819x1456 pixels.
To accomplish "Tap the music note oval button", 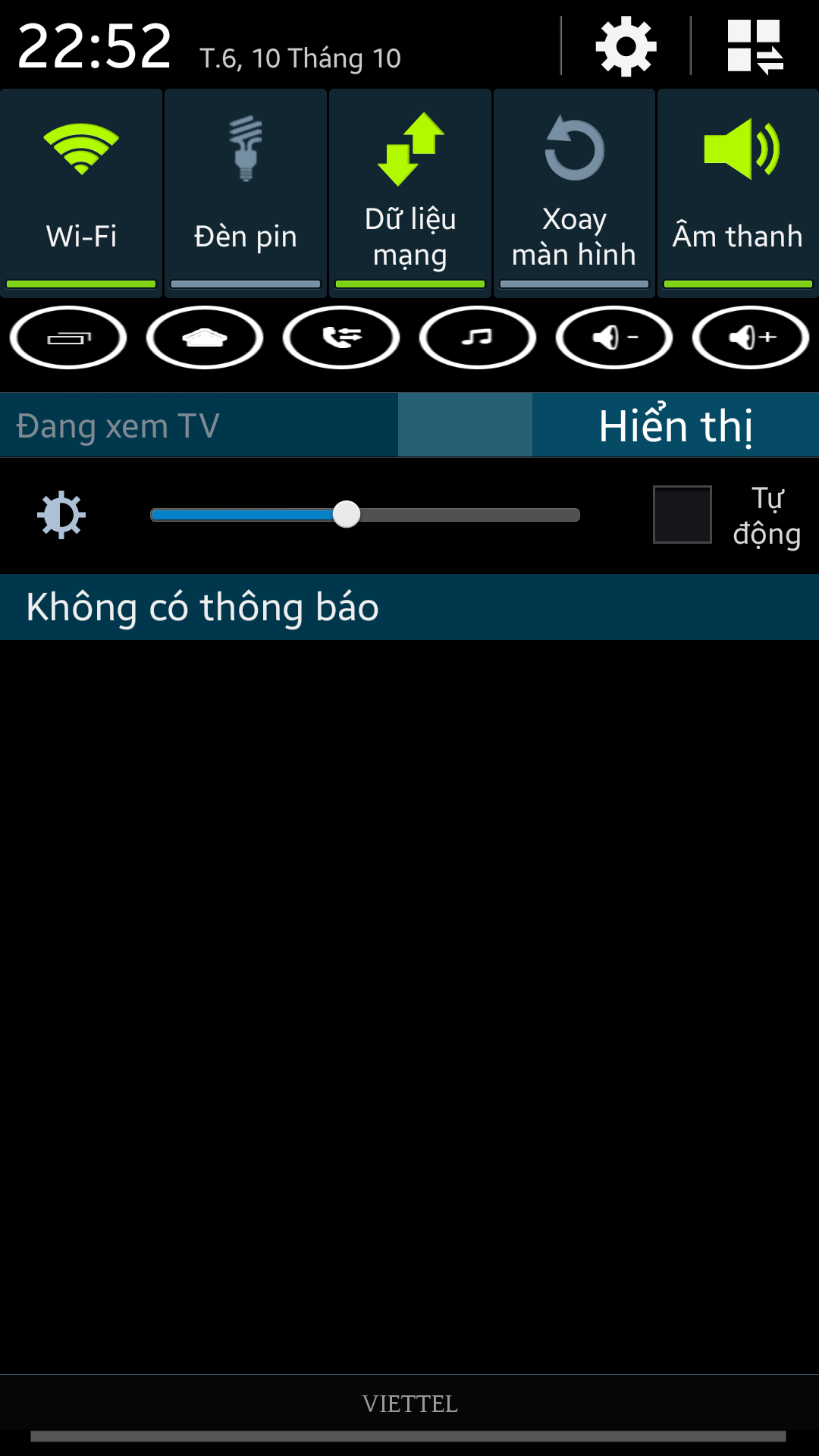I will (478, 337).
